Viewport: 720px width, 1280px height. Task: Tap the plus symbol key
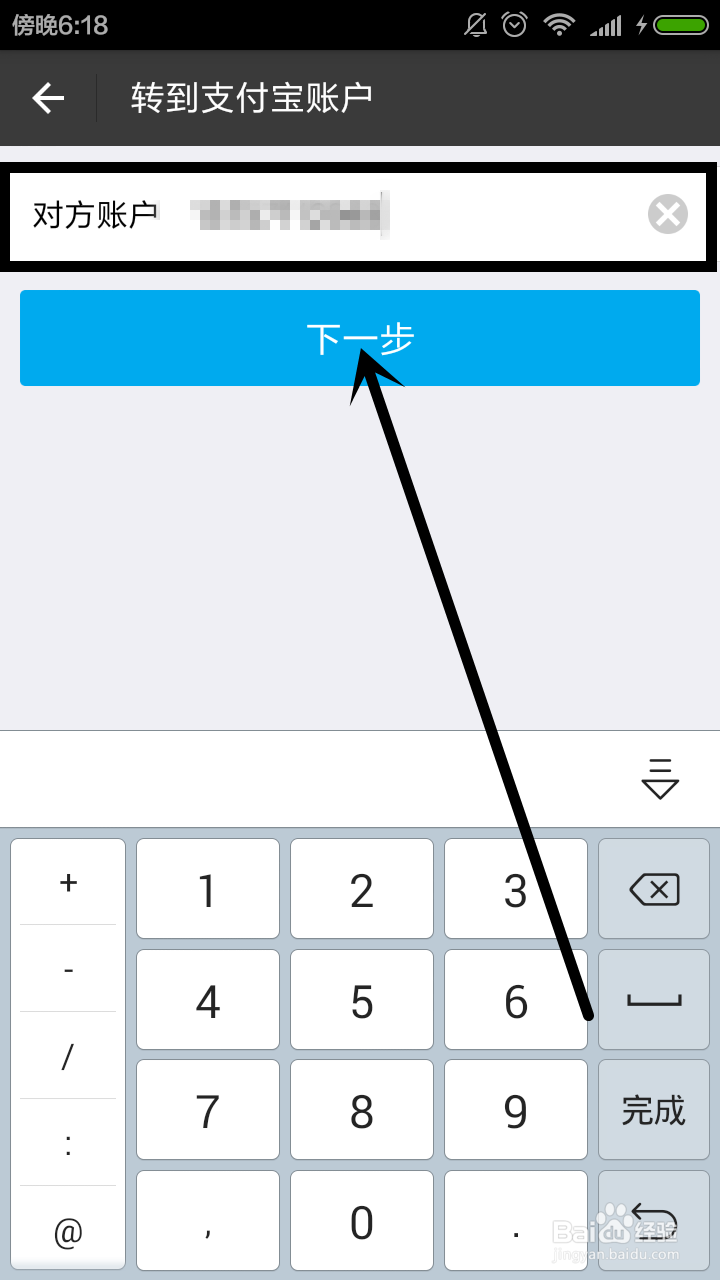point(68,882)
